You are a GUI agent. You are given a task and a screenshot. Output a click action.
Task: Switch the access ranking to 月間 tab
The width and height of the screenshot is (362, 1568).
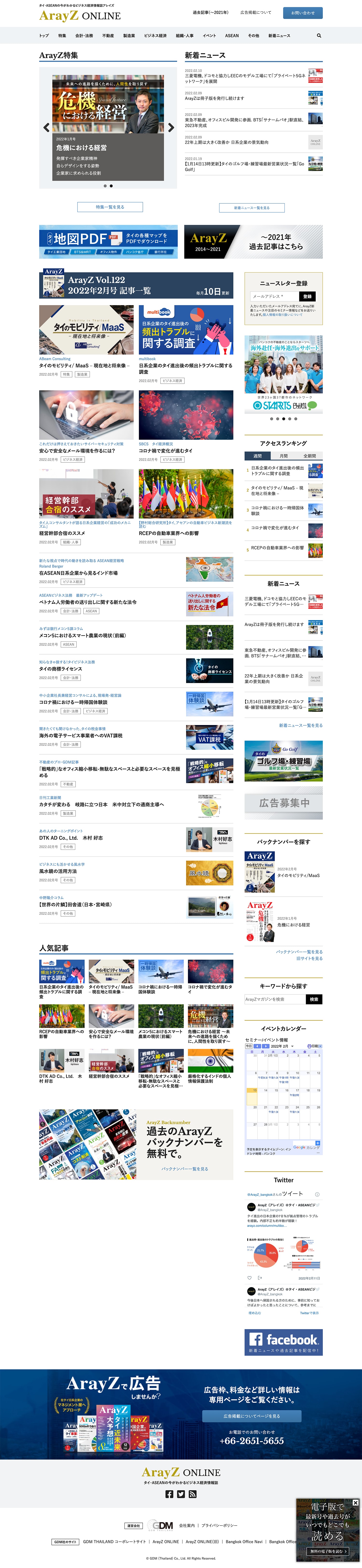284,455
